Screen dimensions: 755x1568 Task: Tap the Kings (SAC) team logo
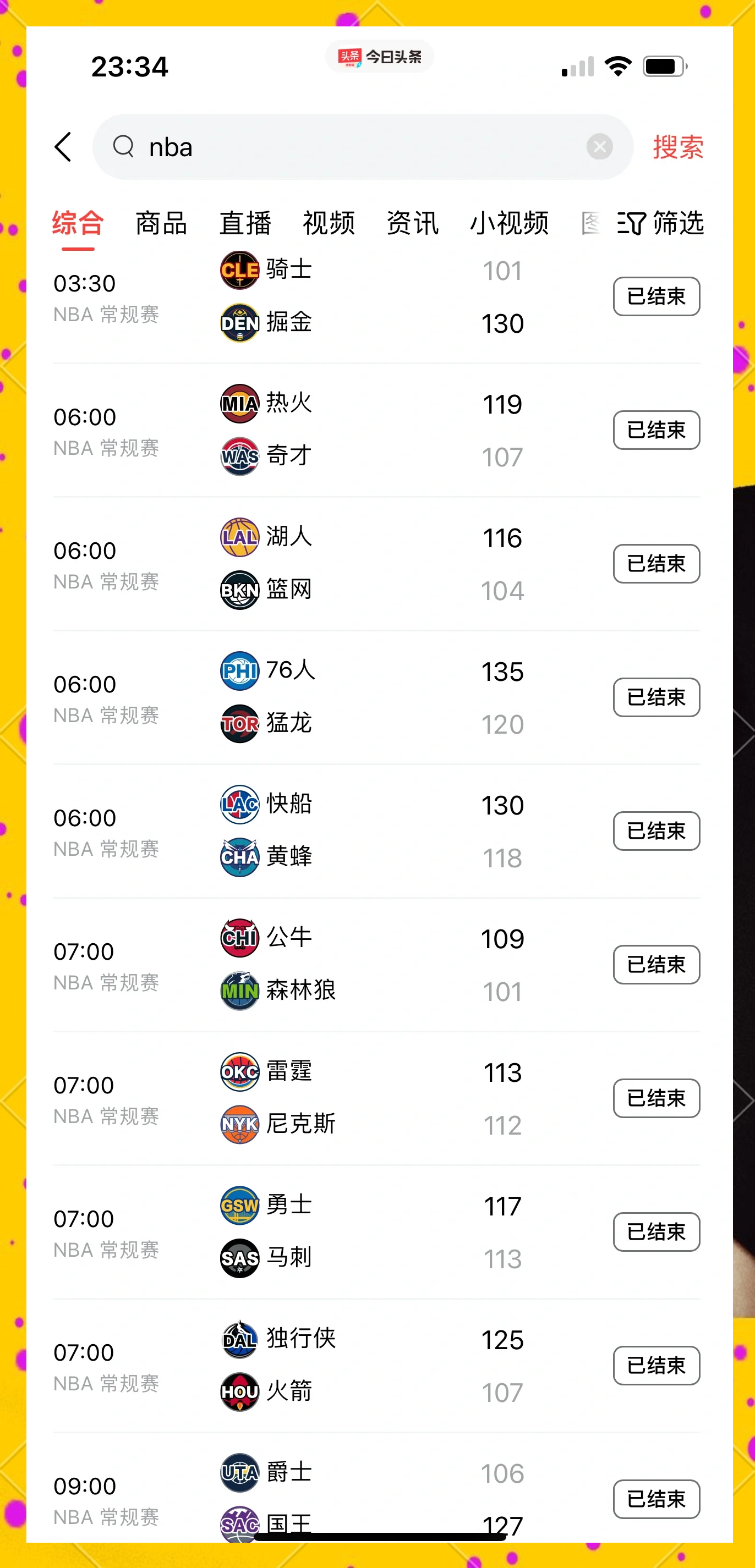(x=239, y=1524)
